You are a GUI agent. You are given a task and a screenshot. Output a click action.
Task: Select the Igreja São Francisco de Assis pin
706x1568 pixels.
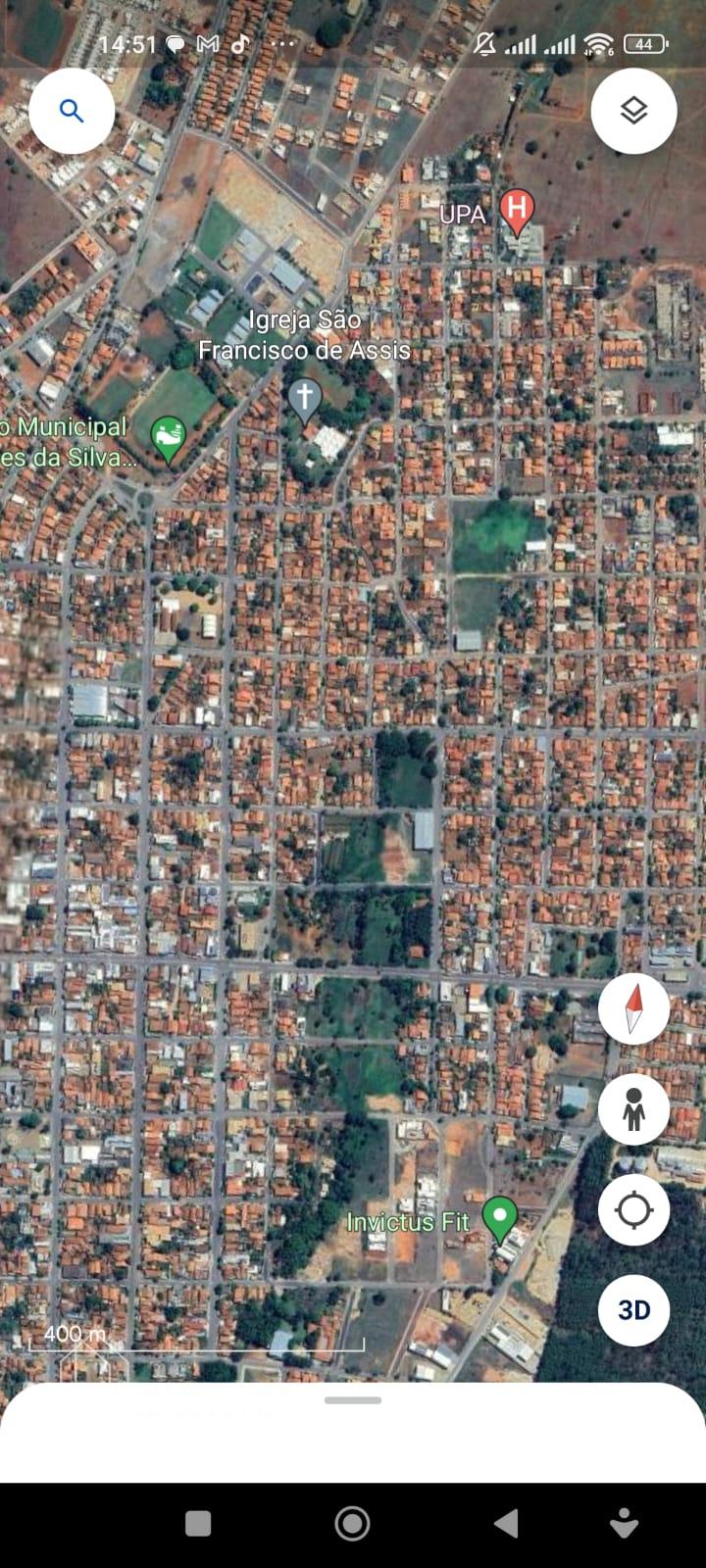pos(305,400)
